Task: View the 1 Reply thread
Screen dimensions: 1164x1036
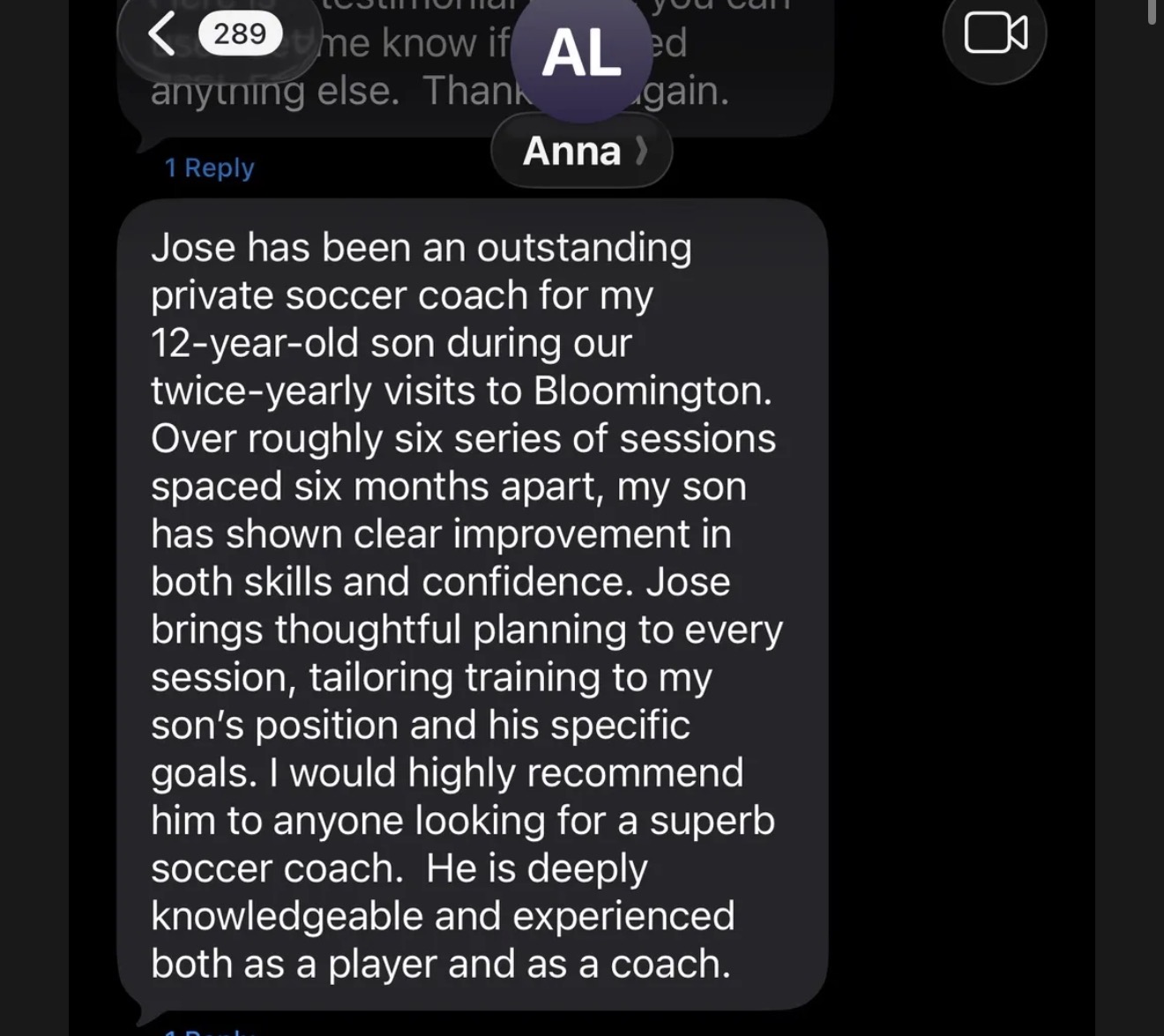Action: [x=209, y=168]
